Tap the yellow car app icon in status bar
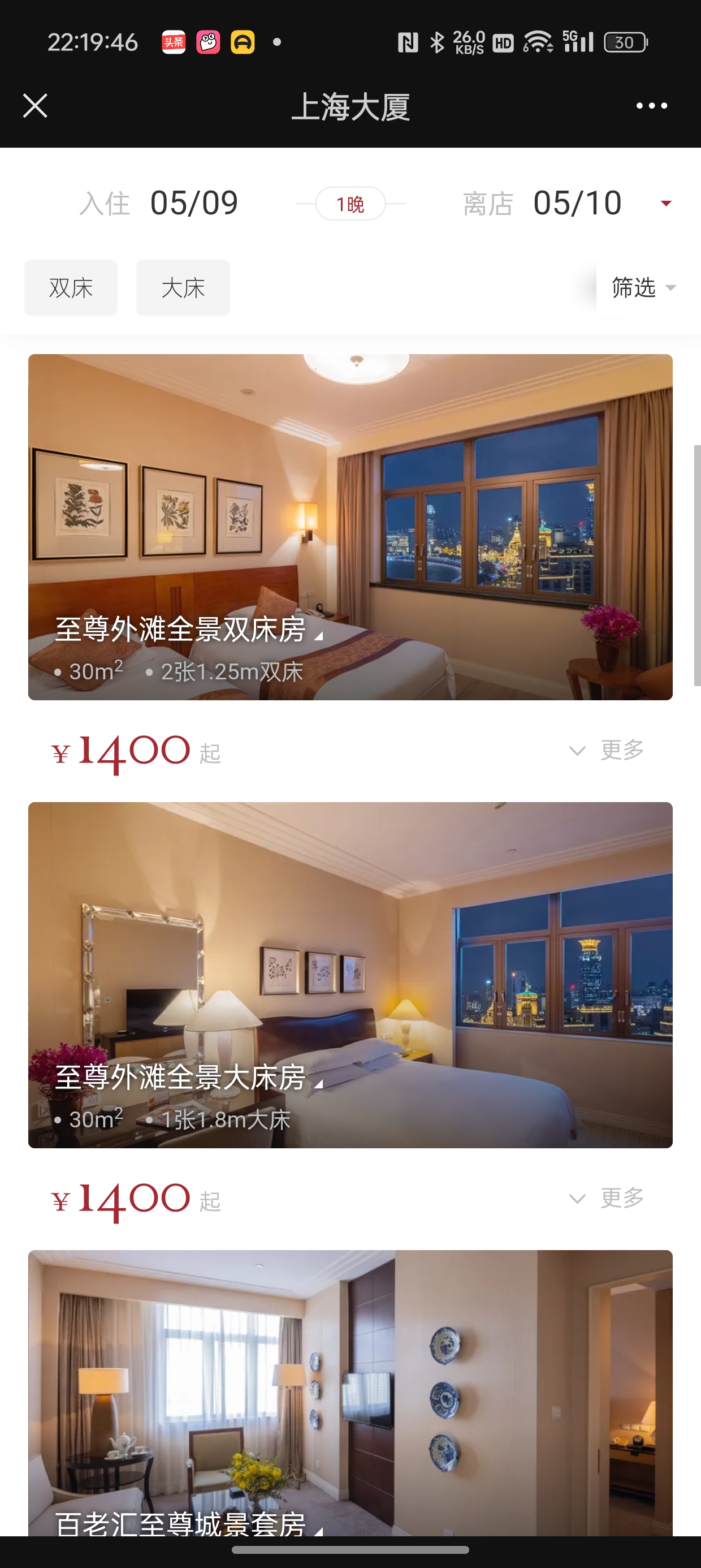This screenshot has height=1568, width=701. pos(242,42)
